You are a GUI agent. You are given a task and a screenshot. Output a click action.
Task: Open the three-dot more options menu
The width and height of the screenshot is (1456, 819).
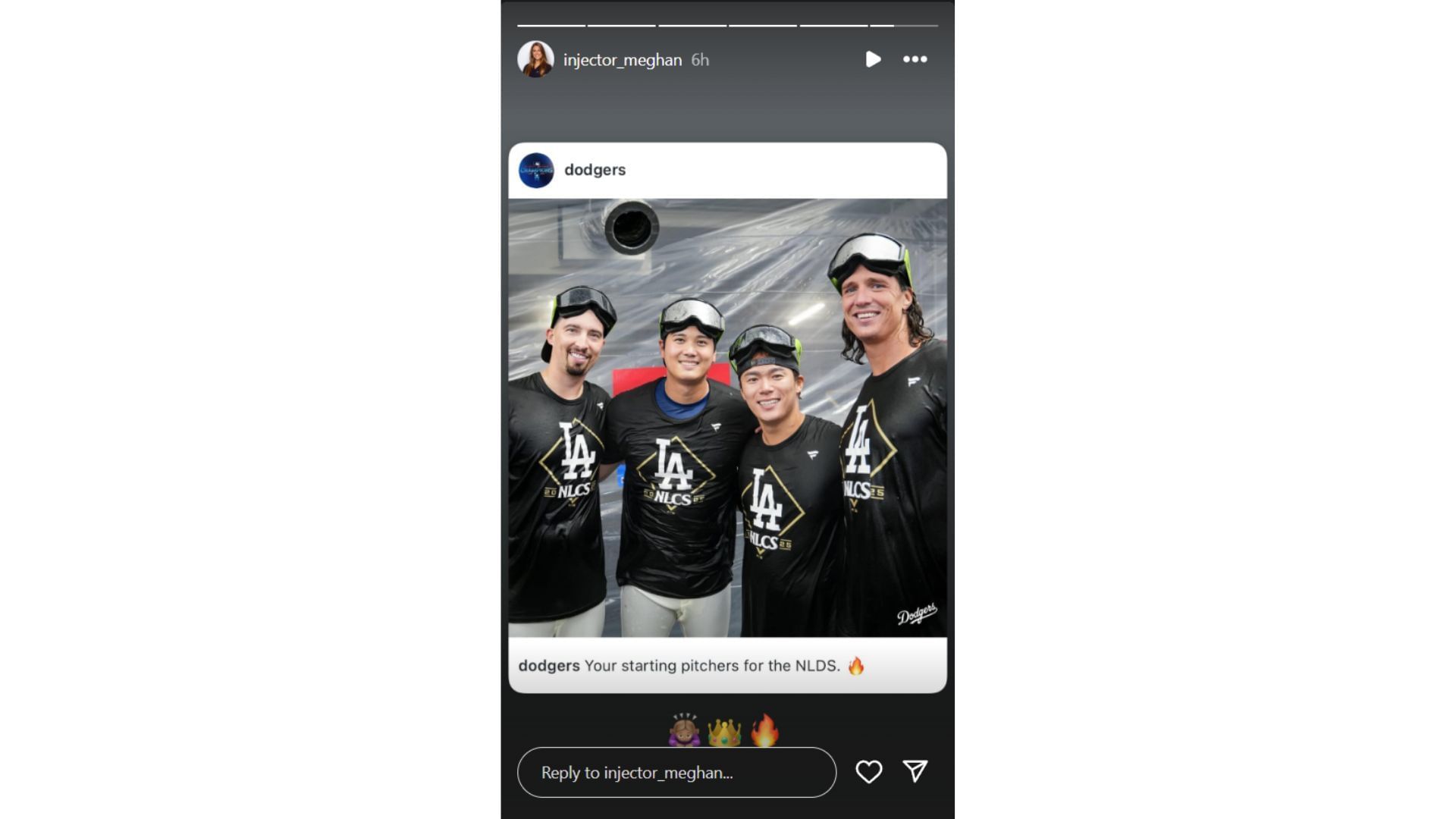pyautogui.click(x=915, y=59)
